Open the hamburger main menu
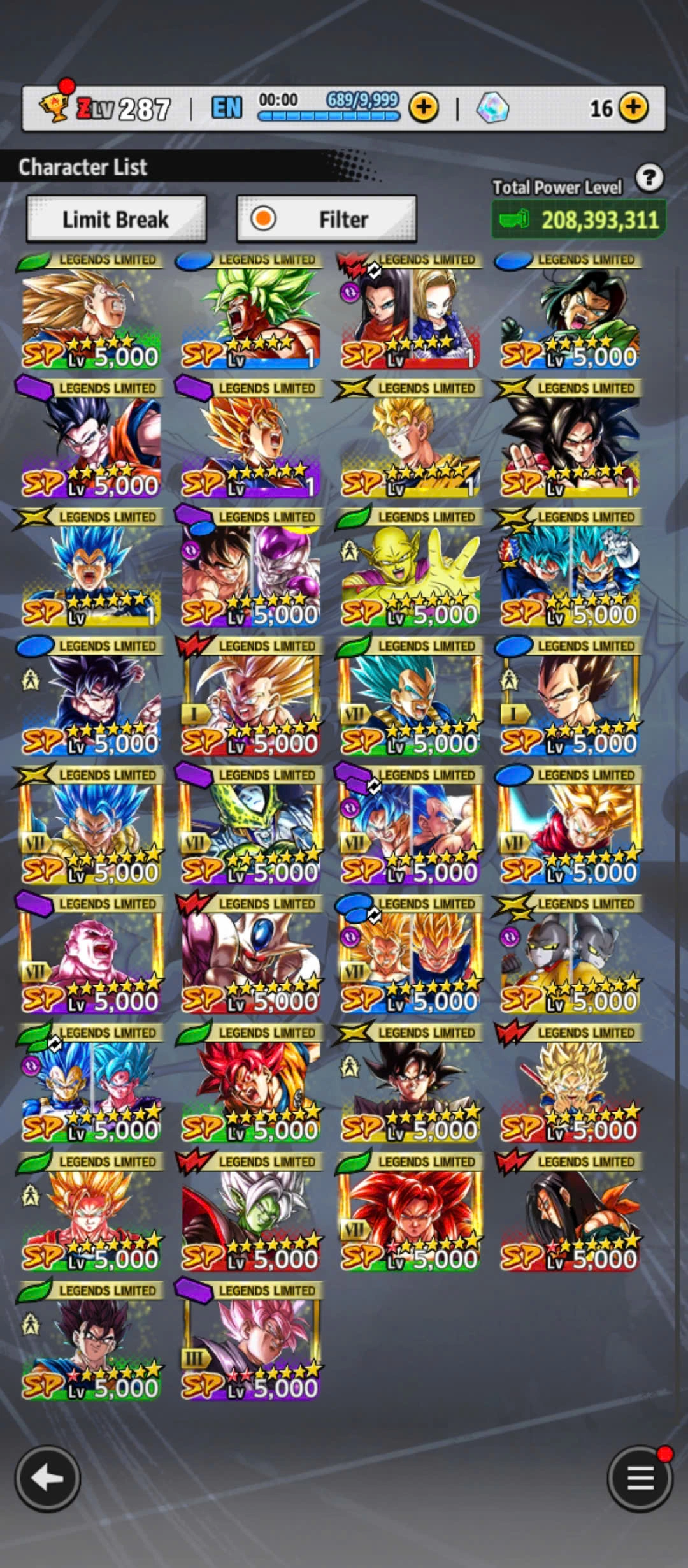Screen dimensions: 688x1568 pyautogui.click(x=640, y=1478)
